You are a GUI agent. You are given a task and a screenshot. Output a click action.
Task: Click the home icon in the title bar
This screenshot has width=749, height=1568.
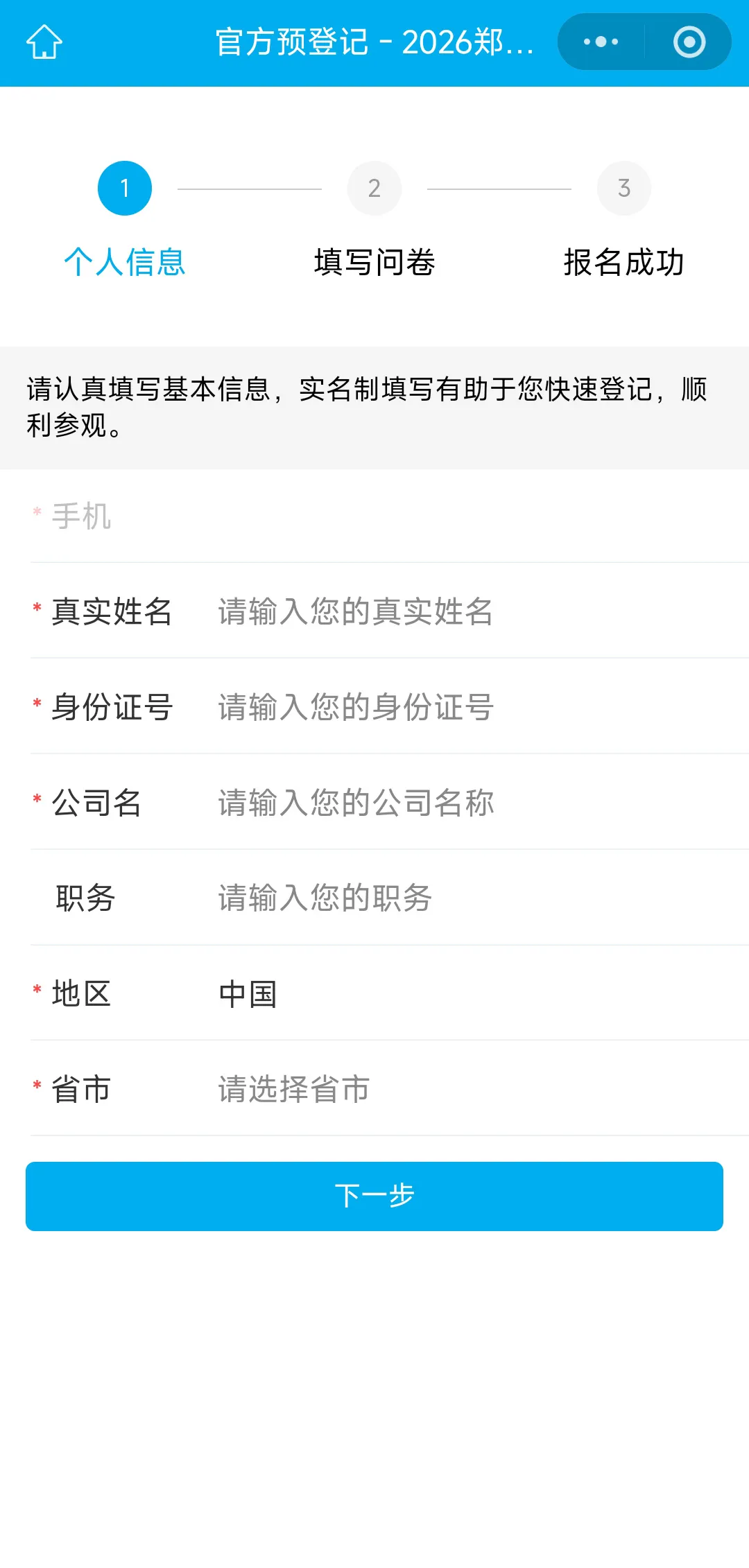click(x=43, y=41)
